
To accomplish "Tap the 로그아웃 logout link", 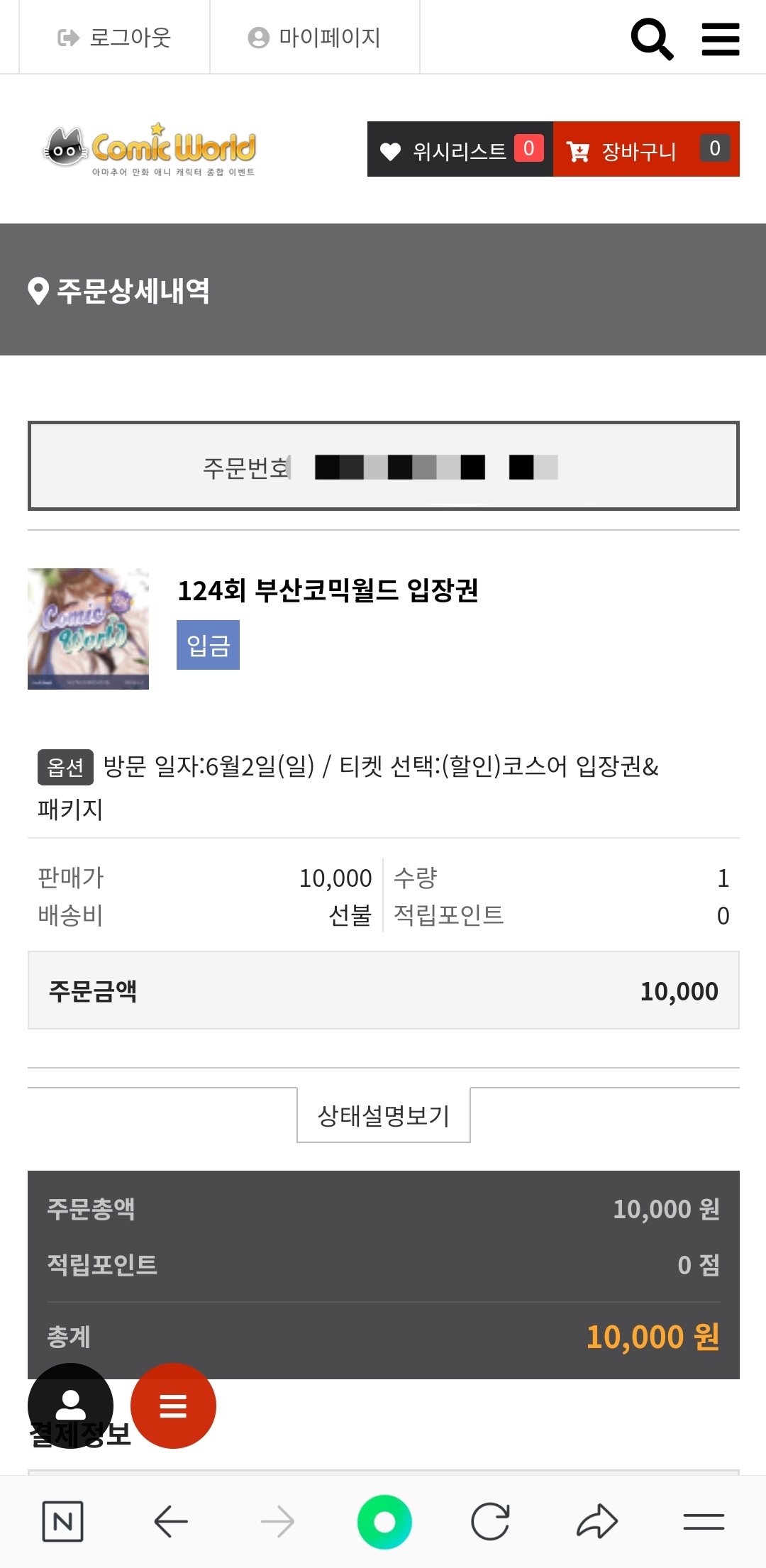I will tap(114, 37).
